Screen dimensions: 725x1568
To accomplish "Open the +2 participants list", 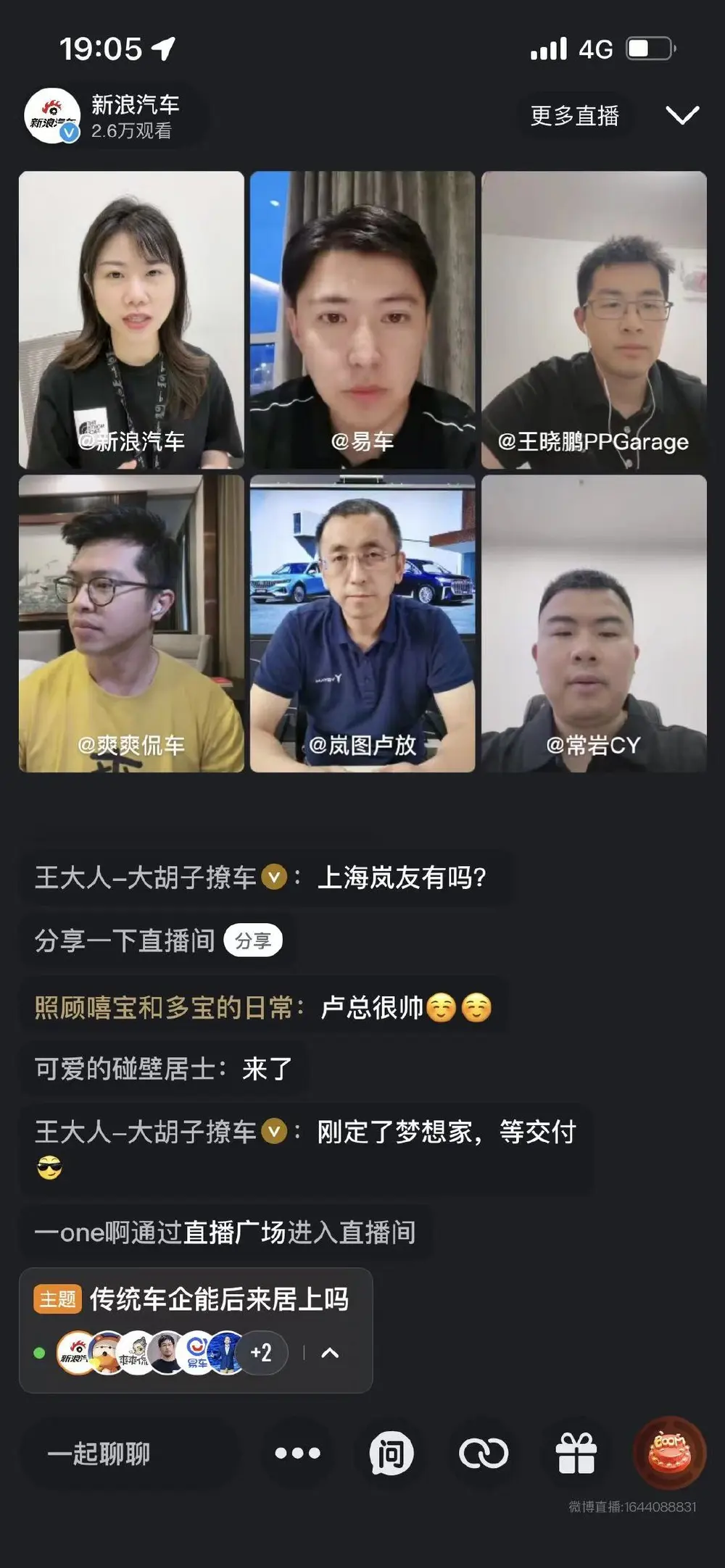I will tap(261, 1353).
